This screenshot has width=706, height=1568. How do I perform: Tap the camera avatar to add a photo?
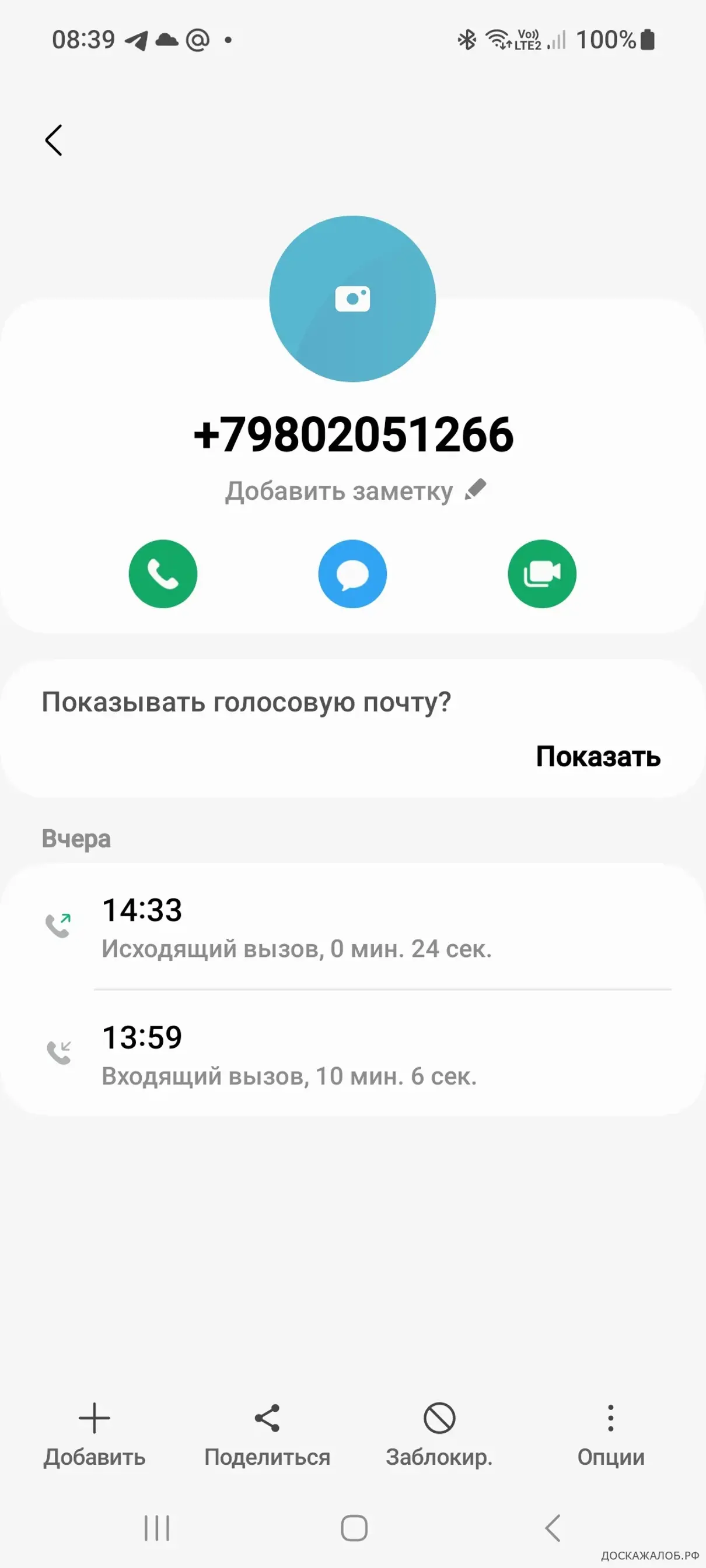[352, 299]
